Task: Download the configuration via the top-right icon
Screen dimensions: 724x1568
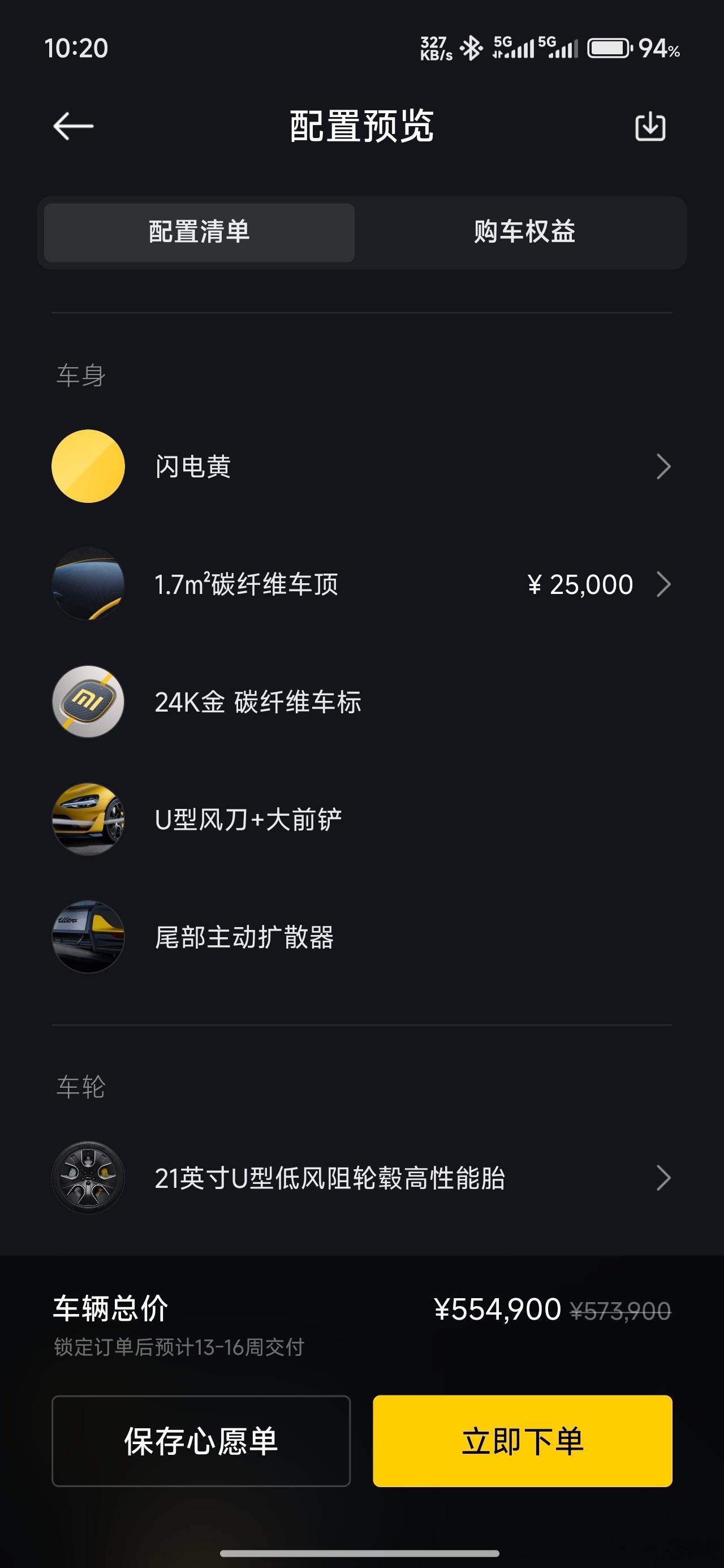Action: (650, 127)
